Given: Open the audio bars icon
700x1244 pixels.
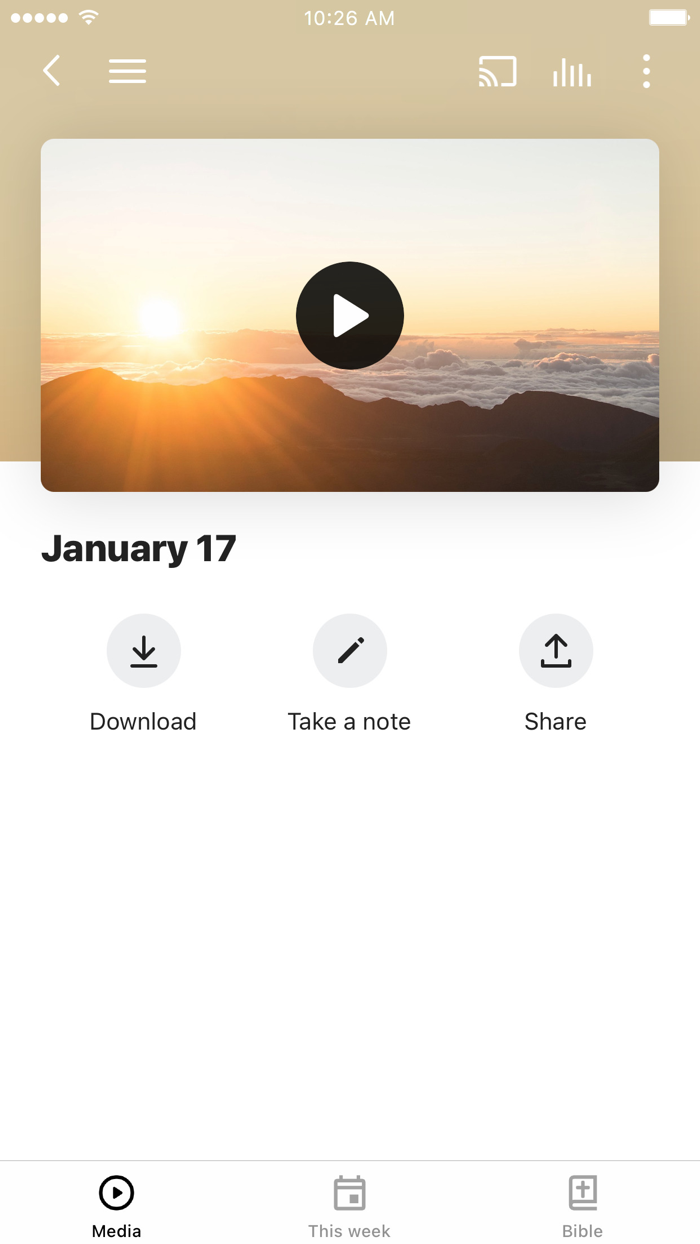Looking at the screenshot, I should pyautogui.click(x=572, y=72).
